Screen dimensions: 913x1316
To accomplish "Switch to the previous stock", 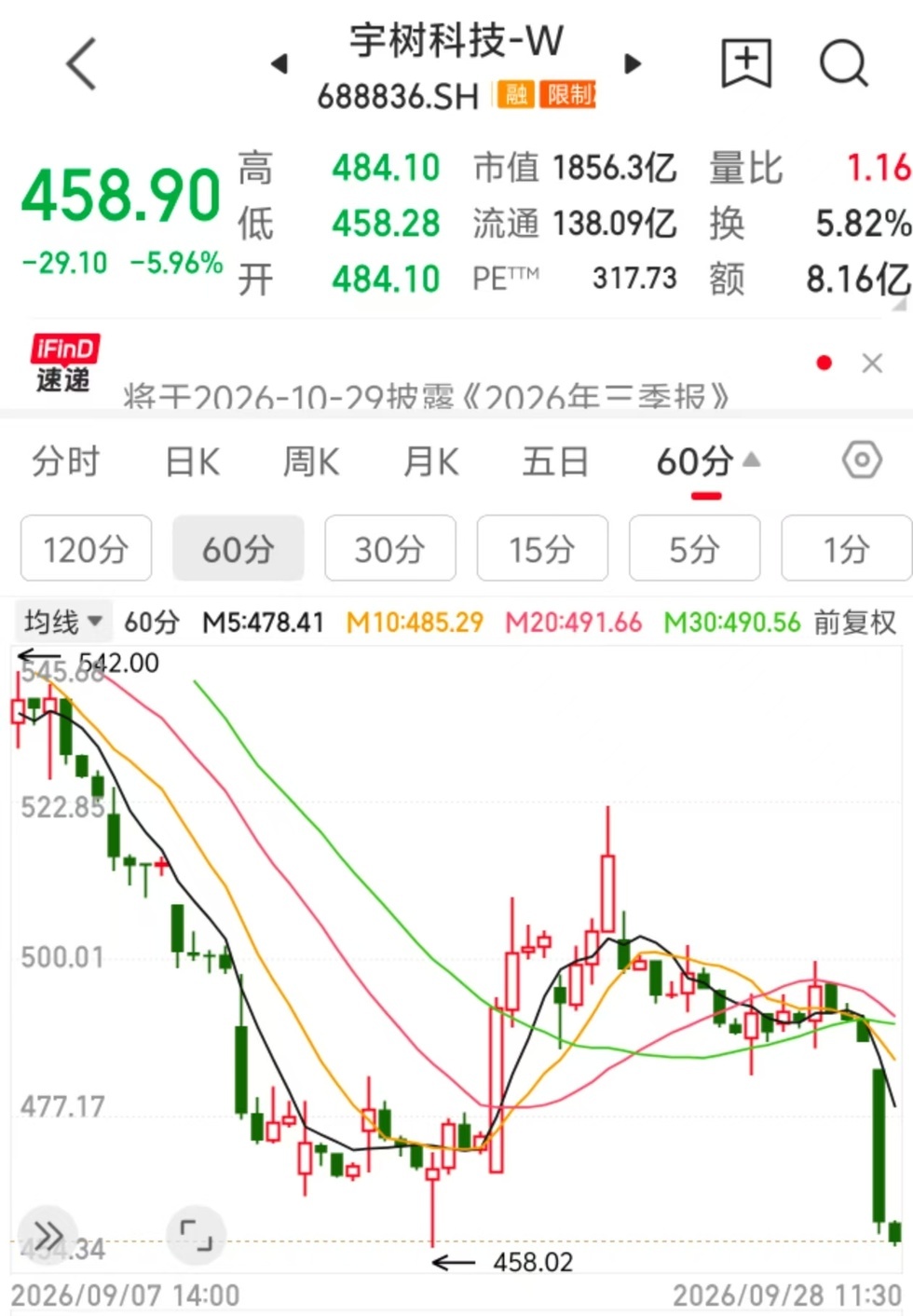I will pyautogui.click(x=279, y=63).
